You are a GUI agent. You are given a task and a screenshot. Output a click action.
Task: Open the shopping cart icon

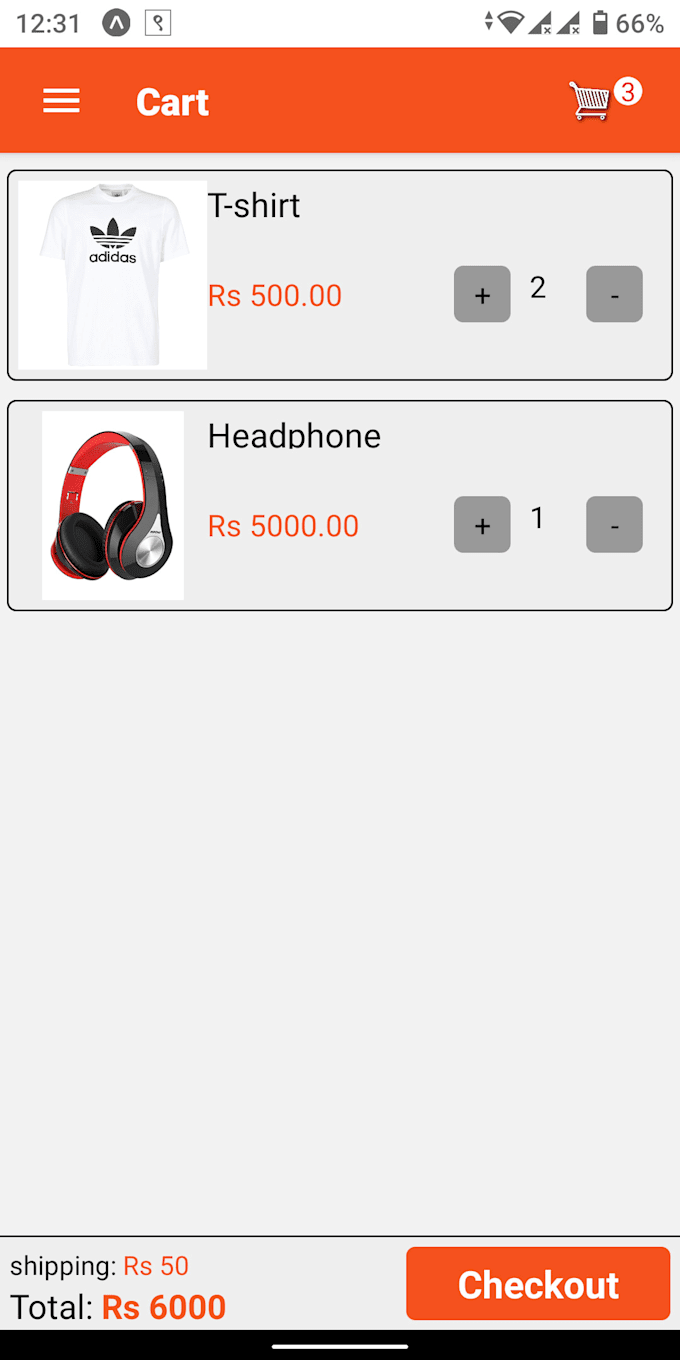click(x=590, y=101)
